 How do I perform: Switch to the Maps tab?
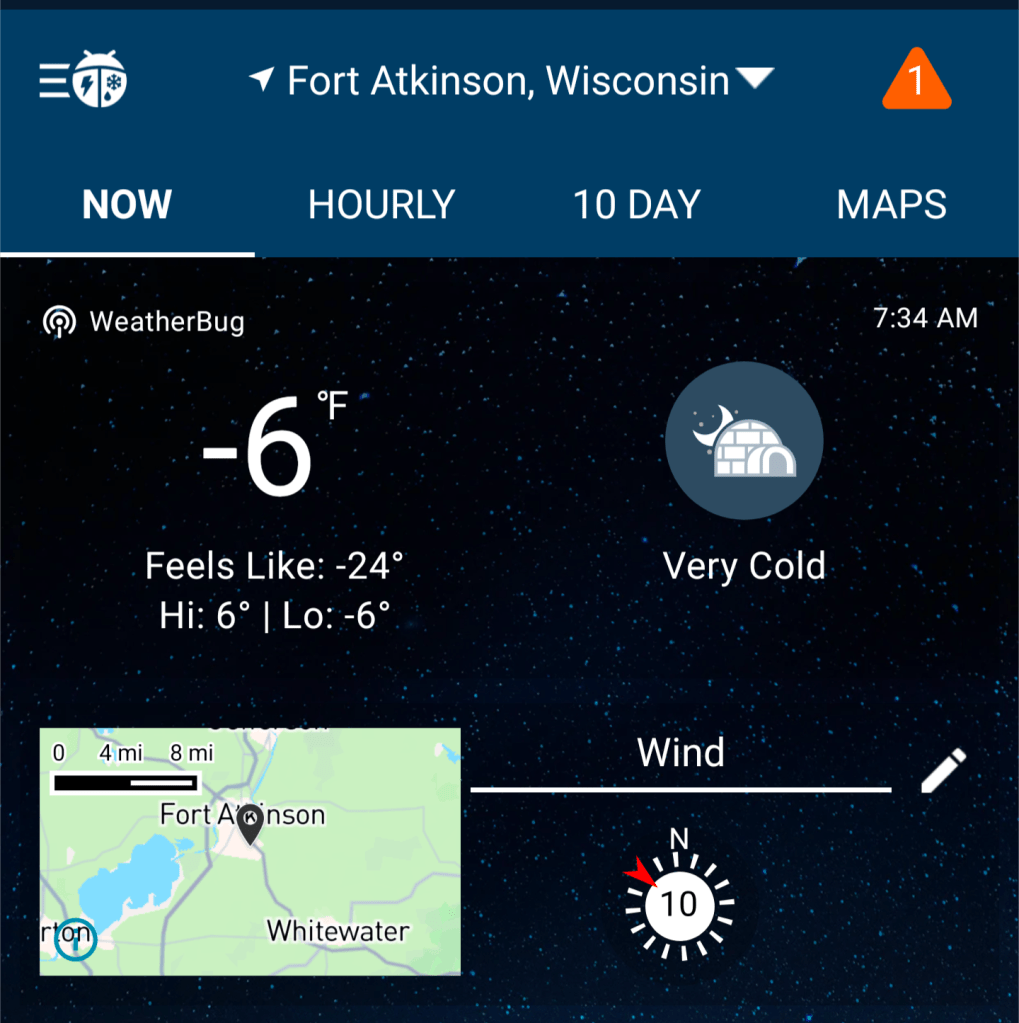click(891, 205)
